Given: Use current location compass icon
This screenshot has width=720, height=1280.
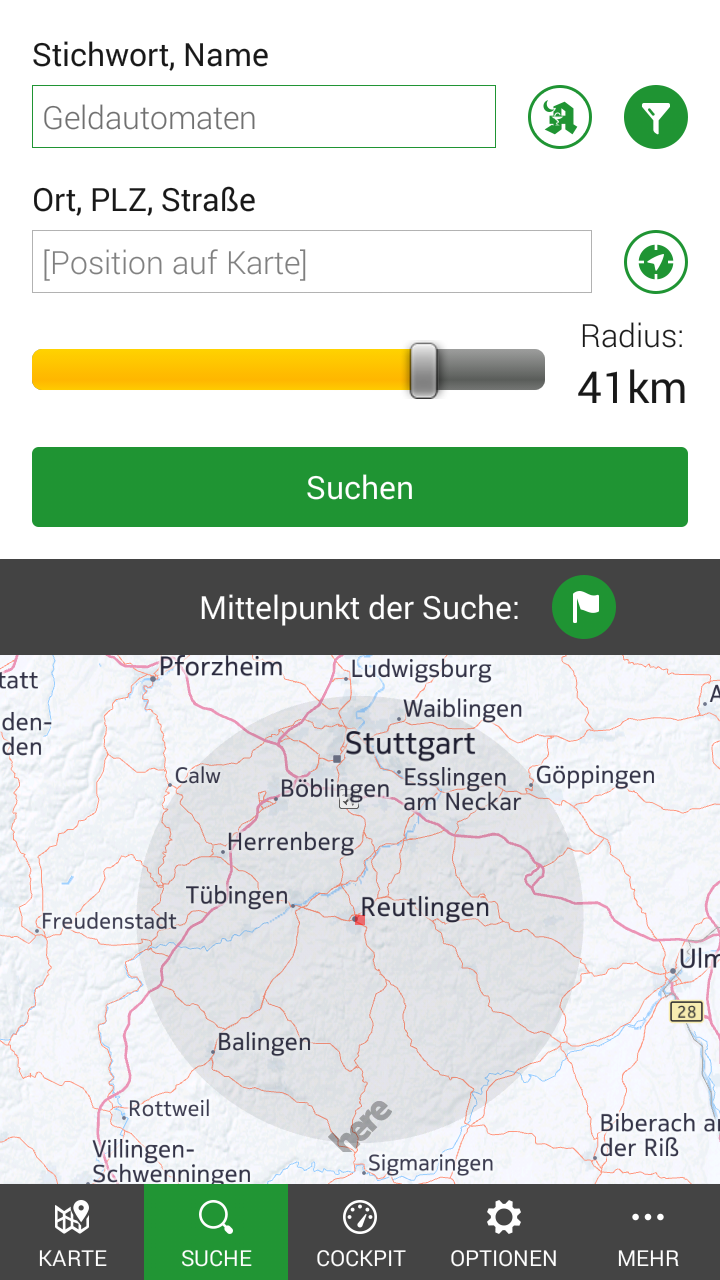Looking at the screenshot, I should pos(656,262).
